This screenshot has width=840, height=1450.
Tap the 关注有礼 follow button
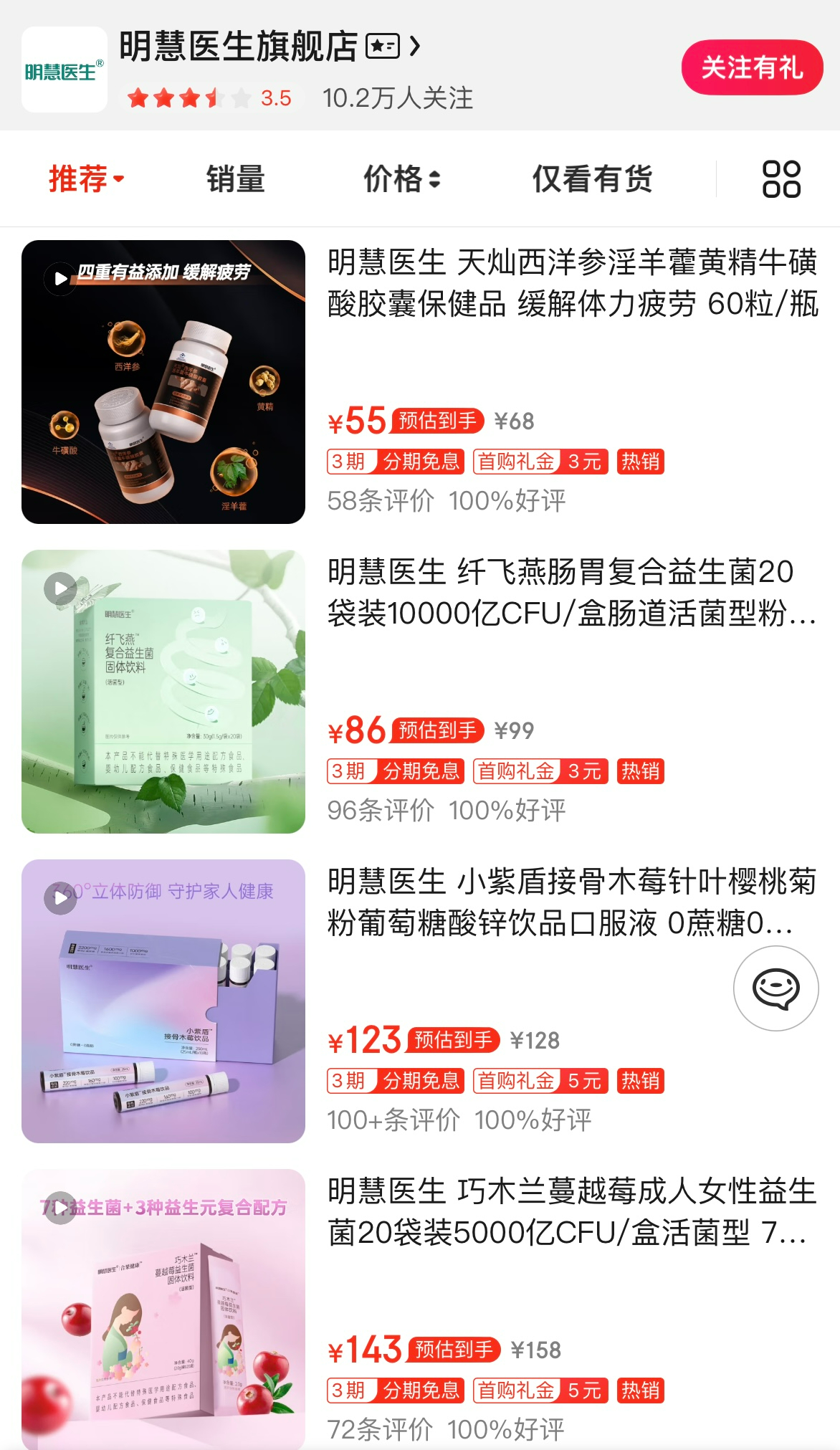click(752, 67)
